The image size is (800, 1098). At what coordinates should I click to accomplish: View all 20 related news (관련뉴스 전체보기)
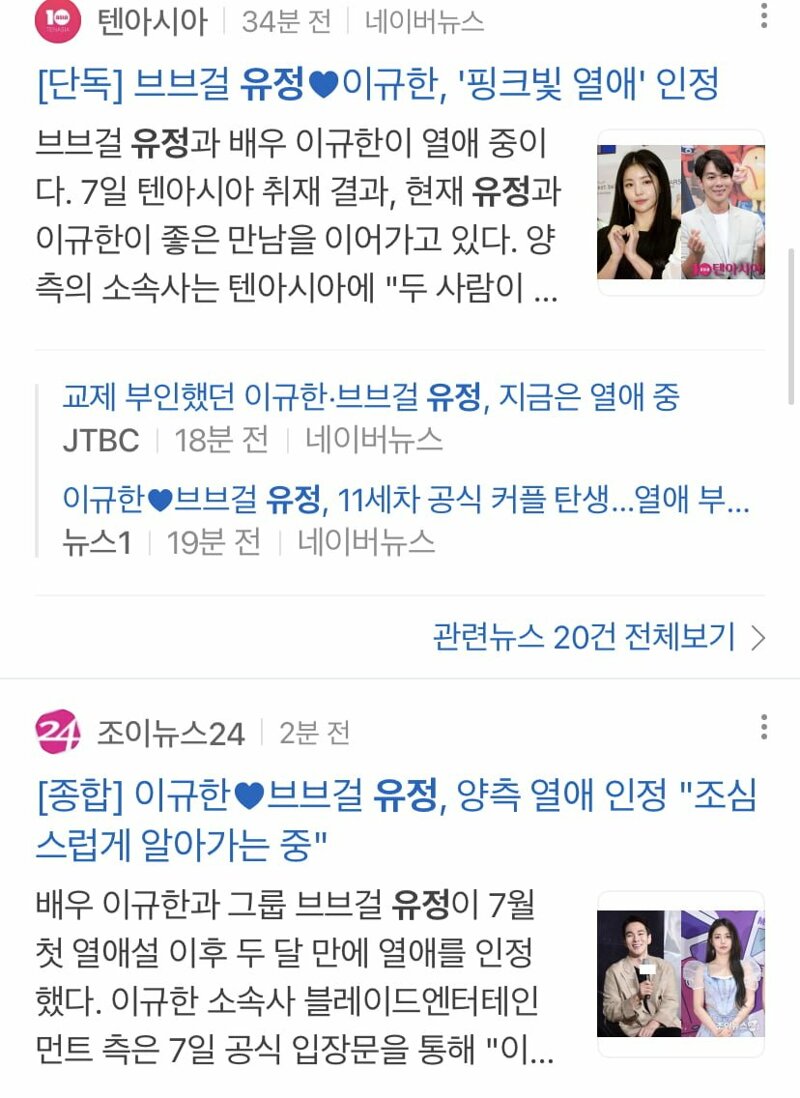click(599, 636)
